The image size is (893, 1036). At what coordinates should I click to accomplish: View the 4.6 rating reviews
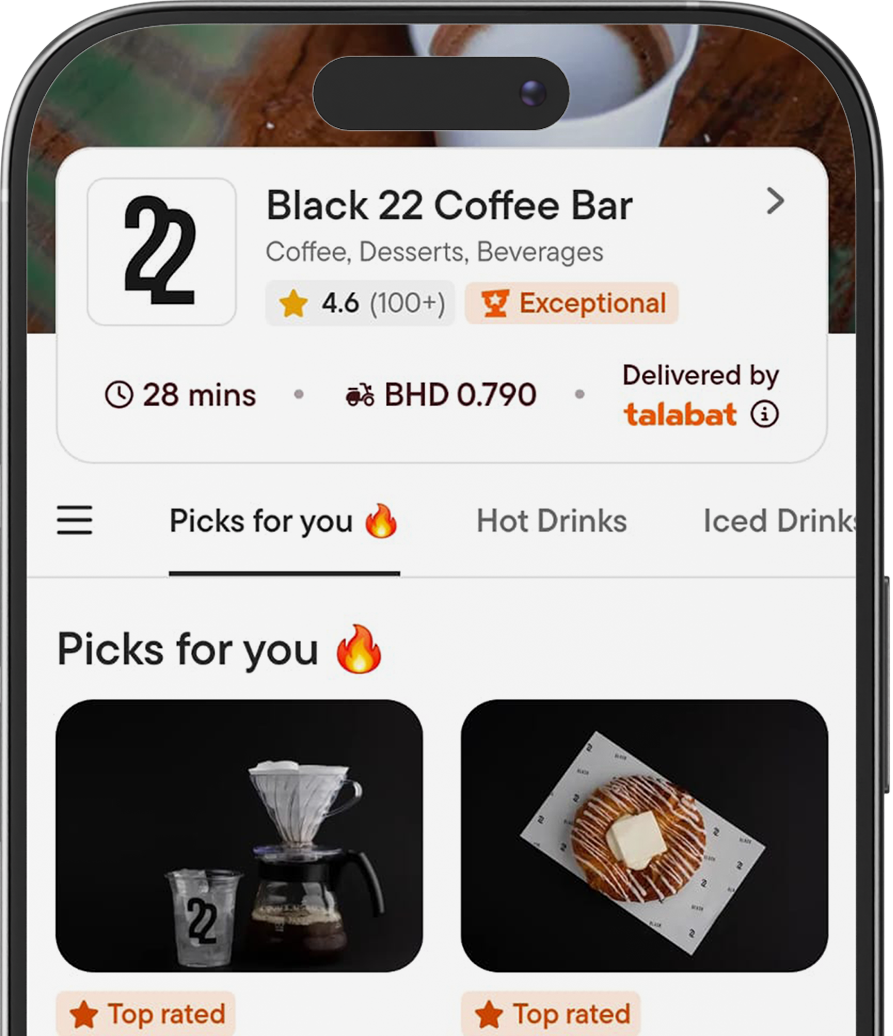click(x=360, y=304)
